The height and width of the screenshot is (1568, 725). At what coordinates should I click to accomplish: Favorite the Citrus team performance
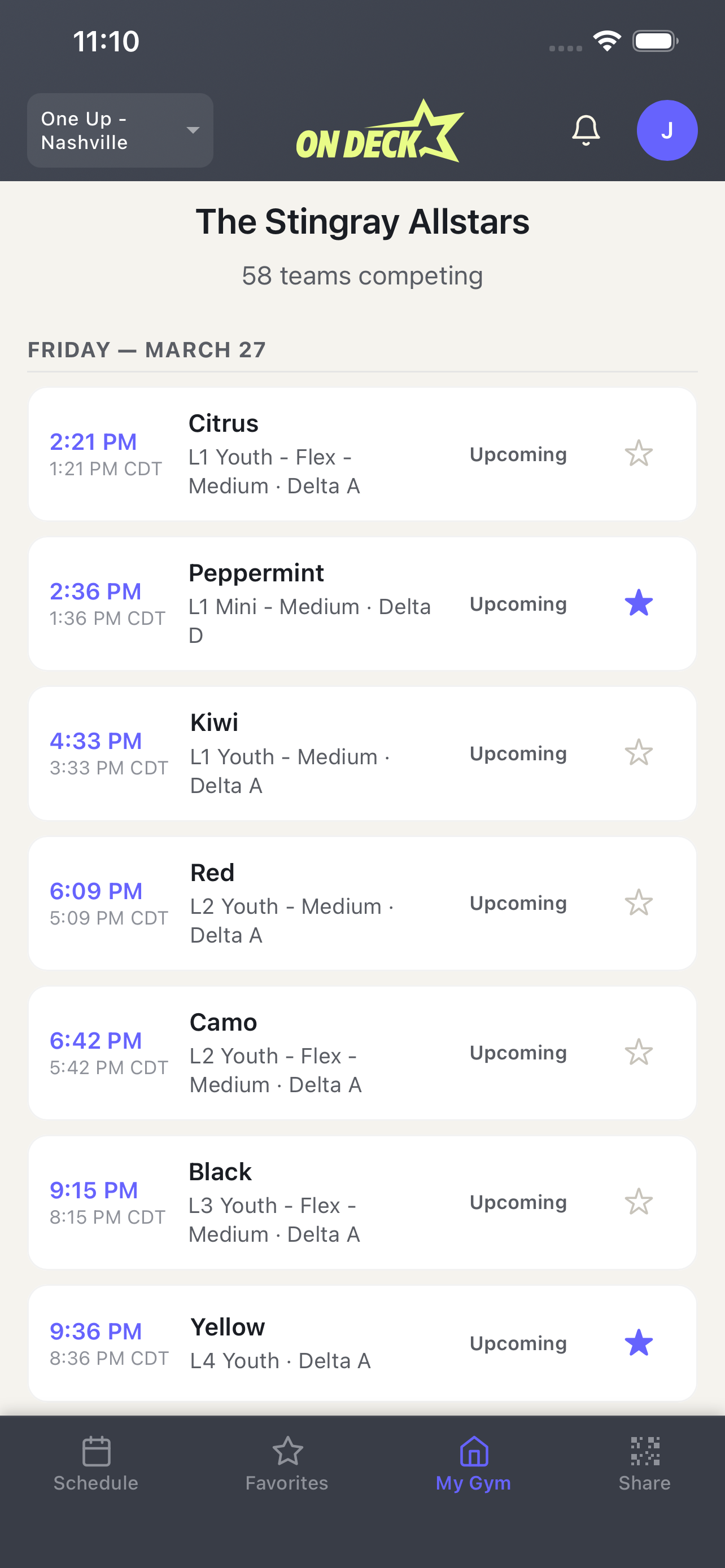click(639, 454)
